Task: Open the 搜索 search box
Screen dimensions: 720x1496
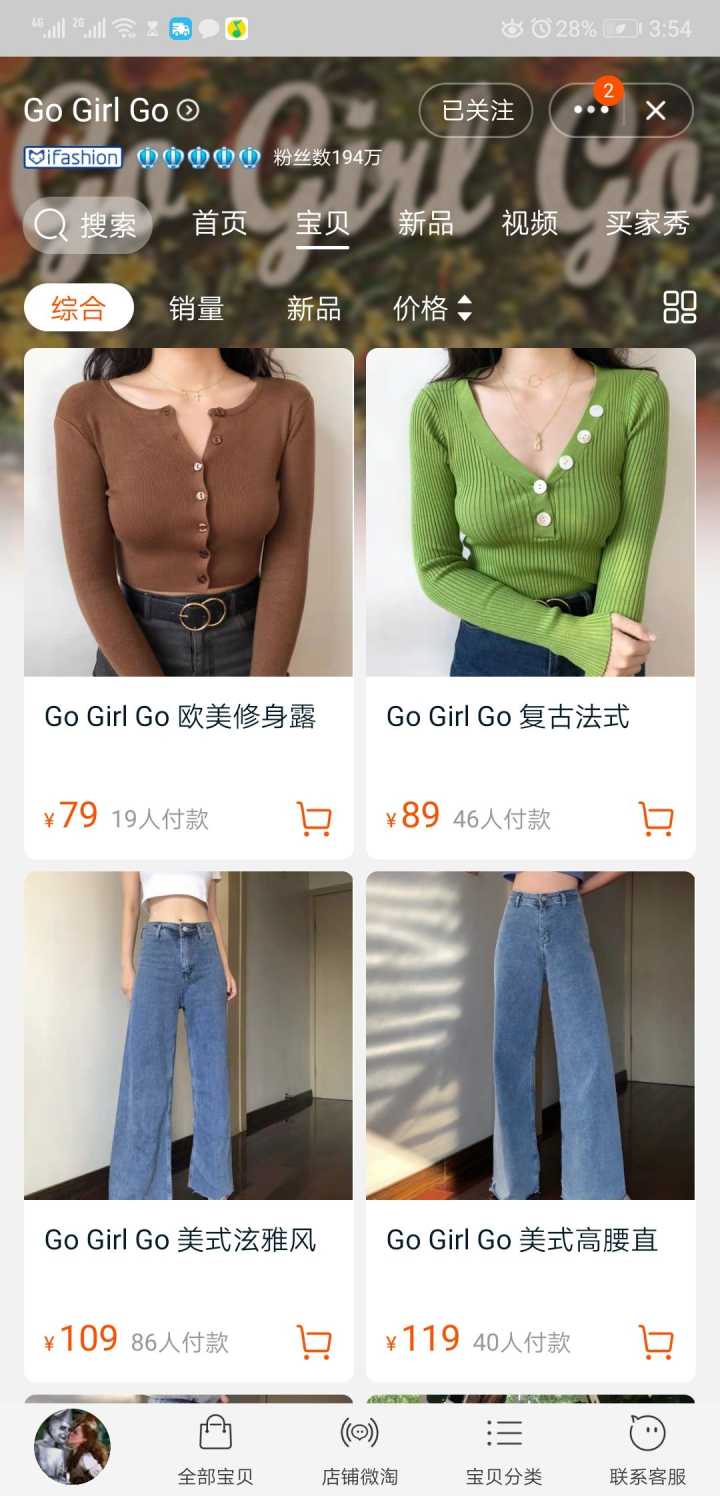Action: (x=88, y=225)
